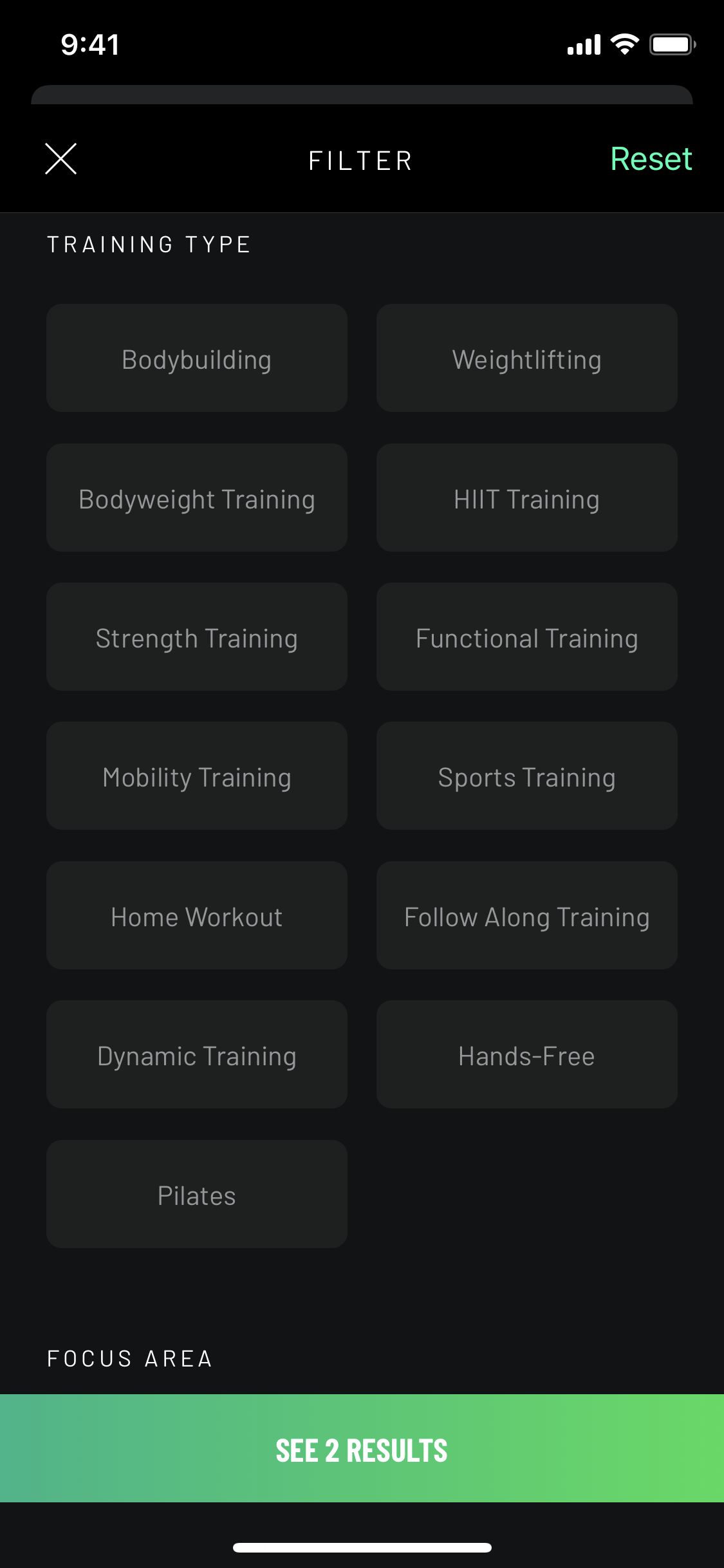The height and width of the screenshot is (1568, 724).
Task: Filter by Pilates
Action: point(197,1194)
